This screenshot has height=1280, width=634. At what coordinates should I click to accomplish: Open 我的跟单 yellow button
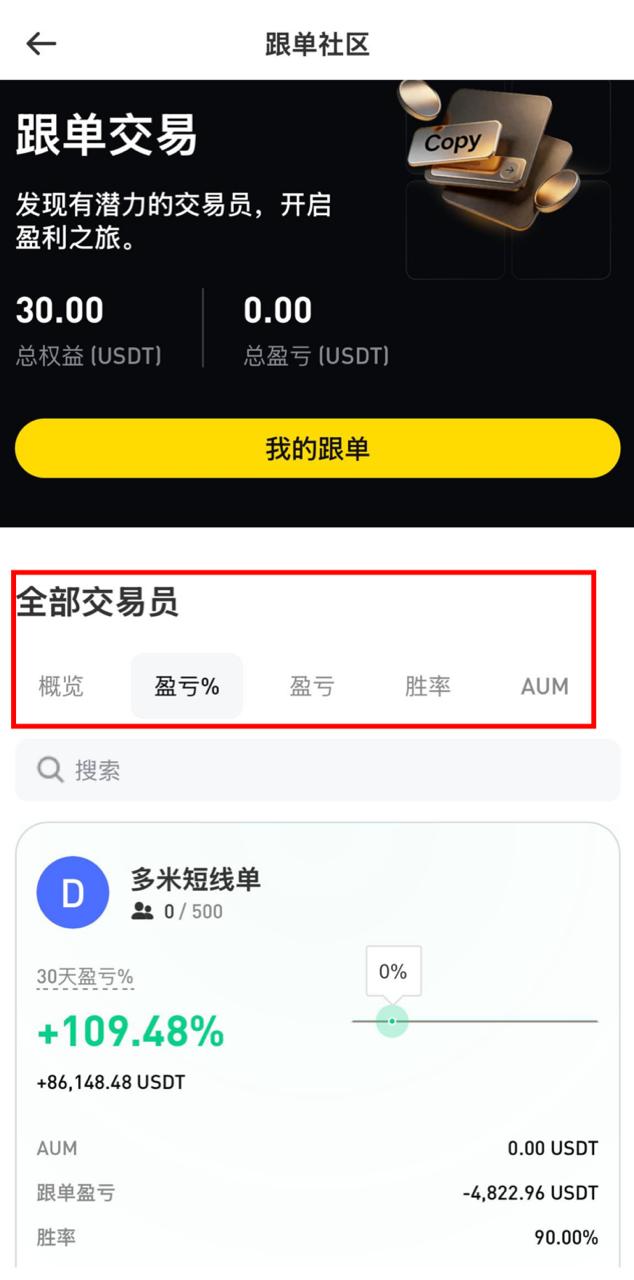[317, 448]
